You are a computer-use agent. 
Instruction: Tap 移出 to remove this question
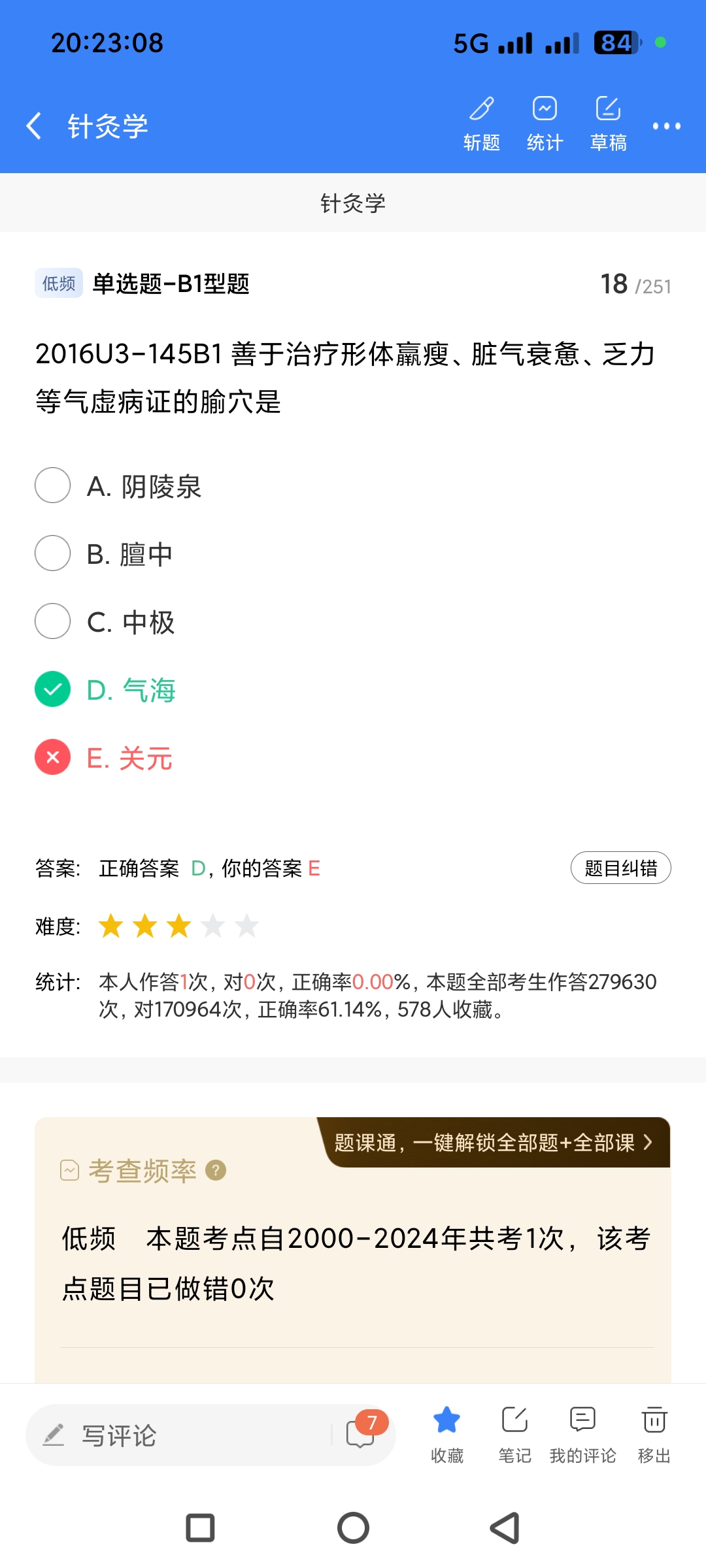point(654,1433)
